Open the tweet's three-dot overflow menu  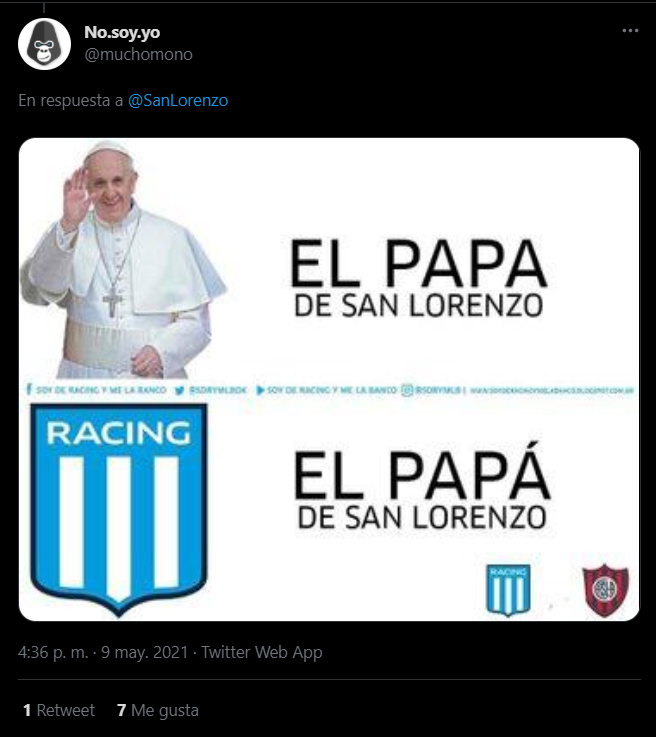coord(629,31)
